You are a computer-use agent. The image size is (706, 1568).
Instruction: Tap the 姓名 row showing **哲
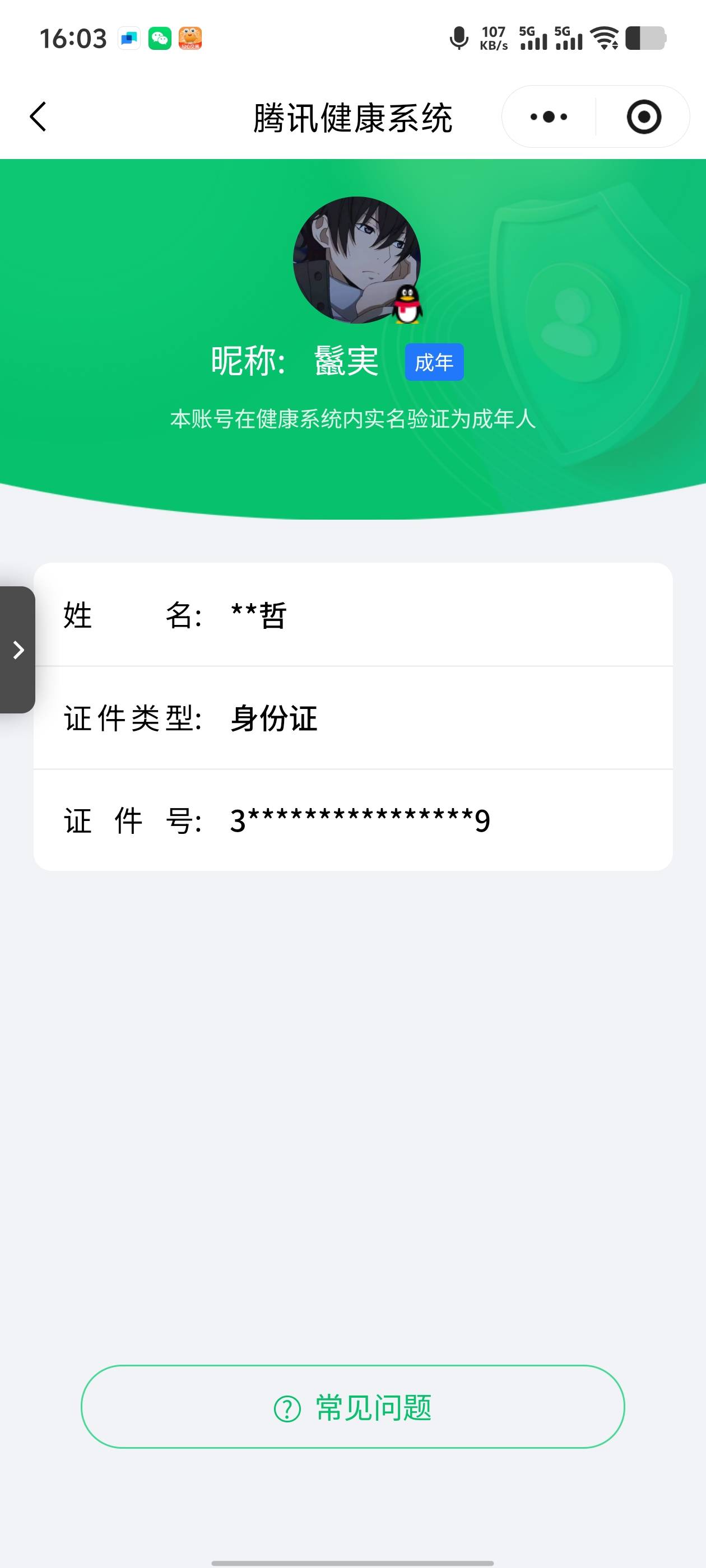(x=352, y=616)
